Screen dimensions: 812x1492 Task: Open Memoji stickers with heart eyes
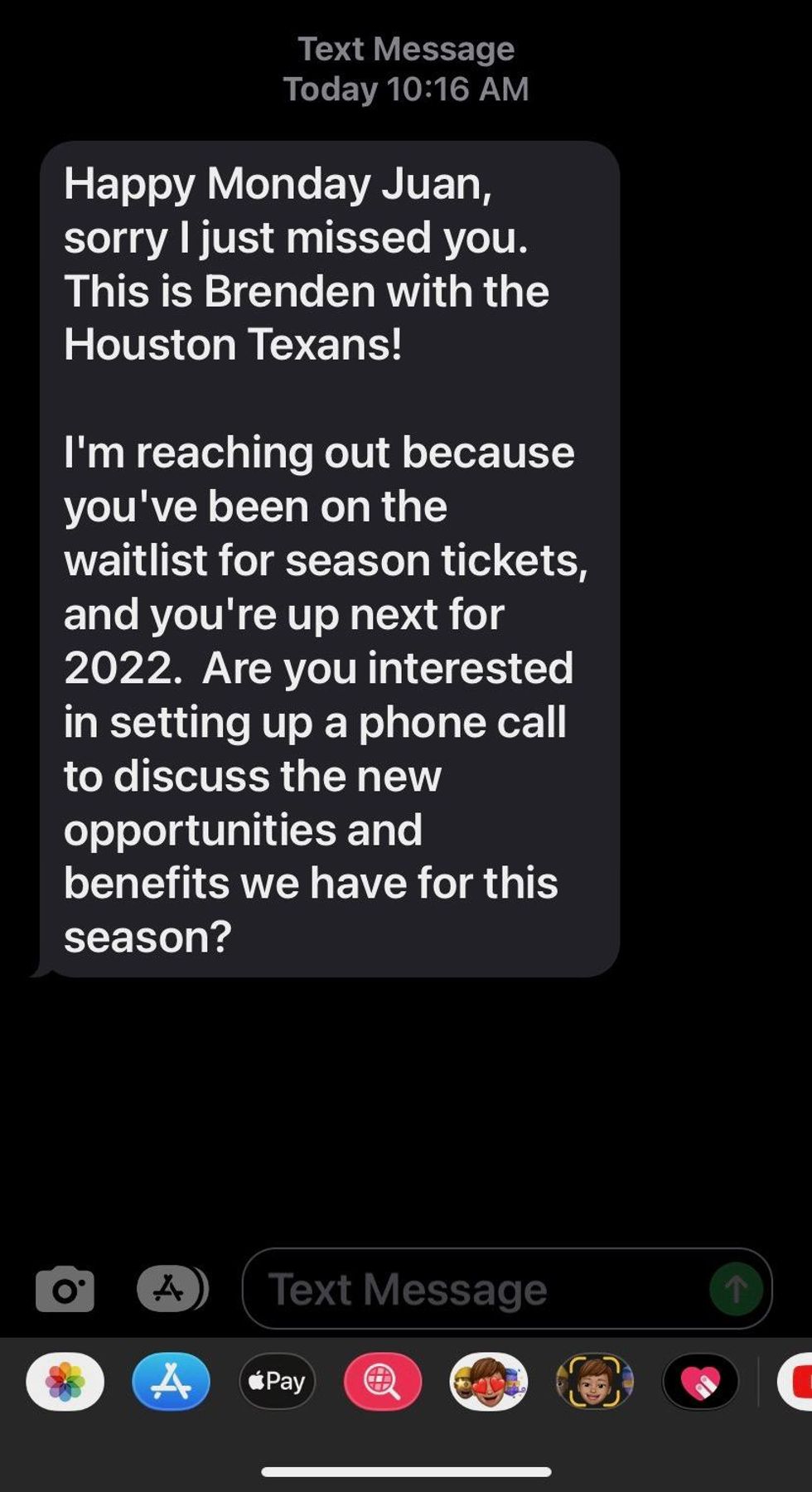(488, 1382)
